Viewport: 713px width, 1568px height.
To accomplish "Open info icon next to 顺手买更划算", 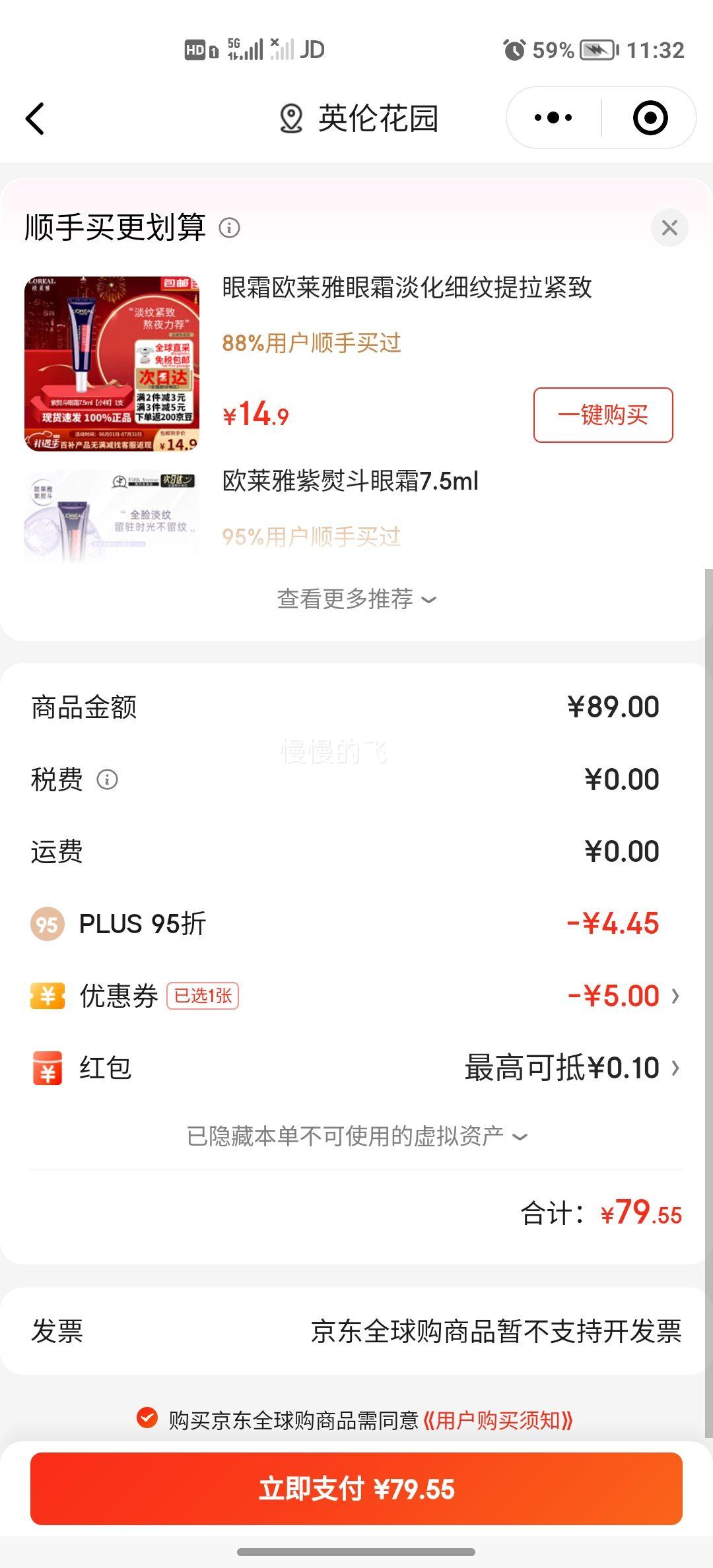I will coord(229,228).
